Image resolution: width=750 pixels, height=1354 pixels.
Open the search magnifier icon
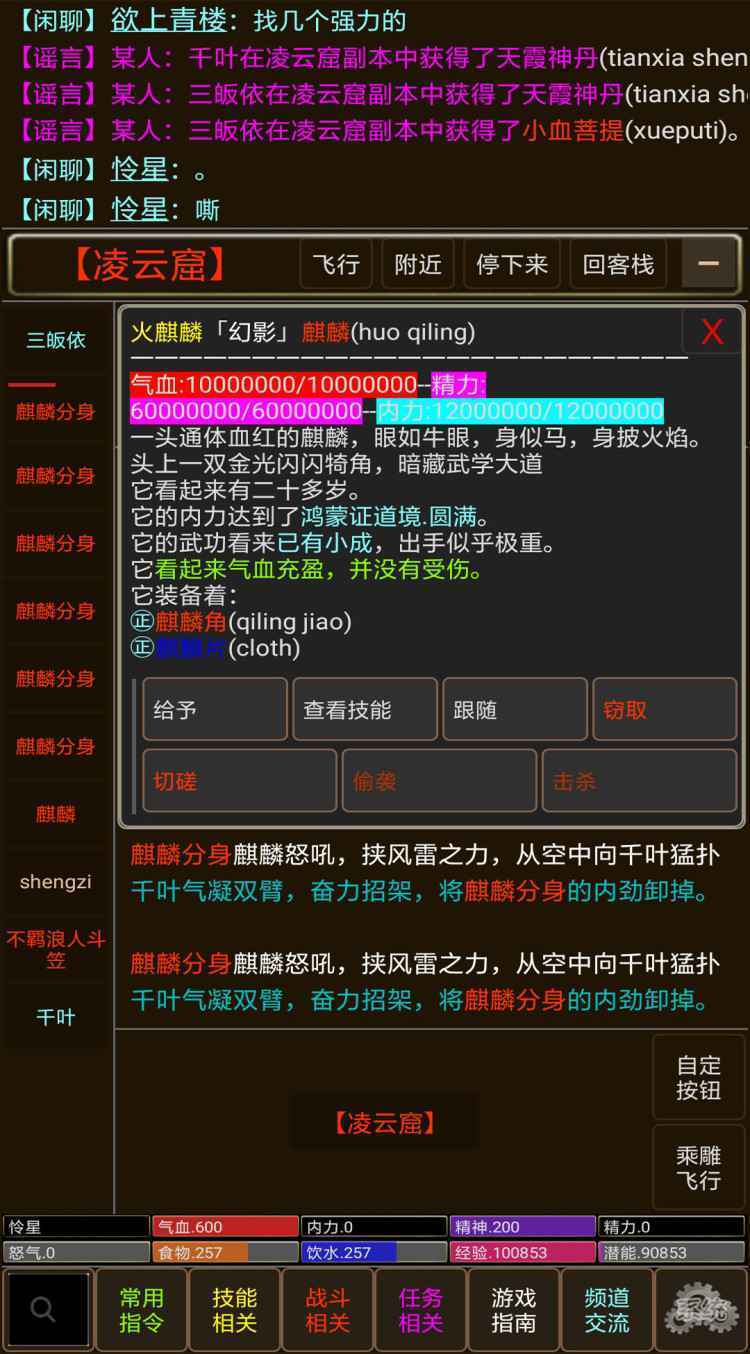pyautogui.click(x=44, y=1309)
